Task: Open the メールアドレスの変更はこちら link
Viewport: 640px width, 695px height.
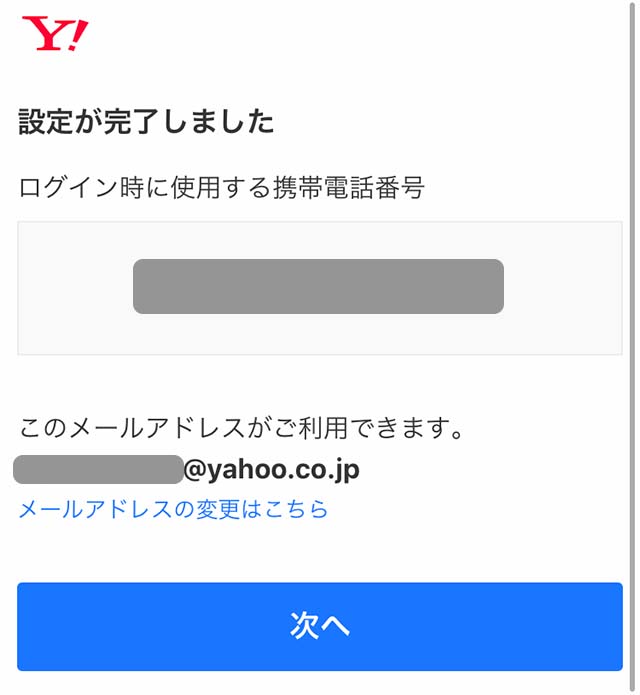Action: pyautogui.click(x=174, y=510)
